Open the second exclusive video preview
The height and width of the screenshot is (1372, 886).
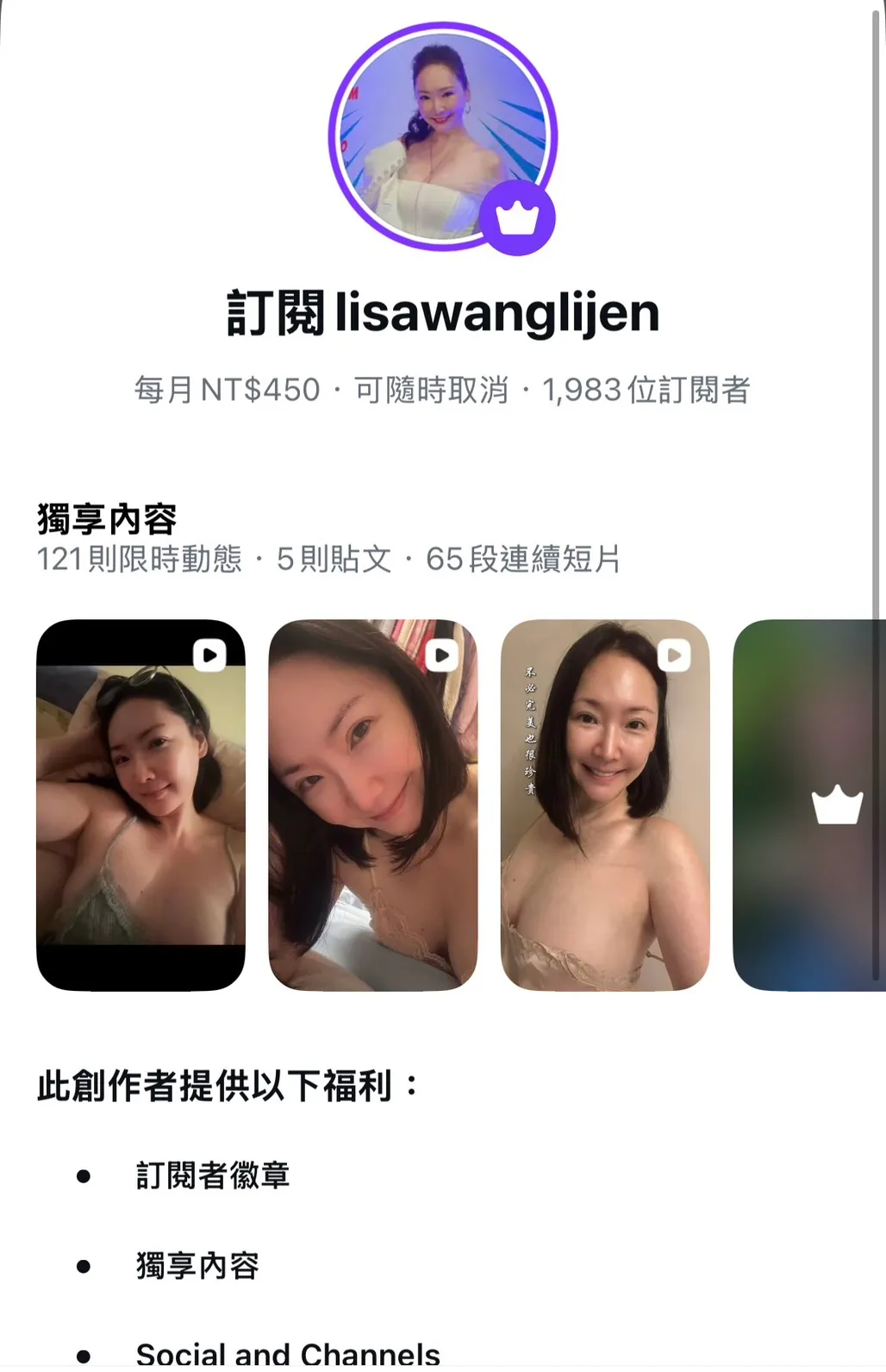click(373, 805)
